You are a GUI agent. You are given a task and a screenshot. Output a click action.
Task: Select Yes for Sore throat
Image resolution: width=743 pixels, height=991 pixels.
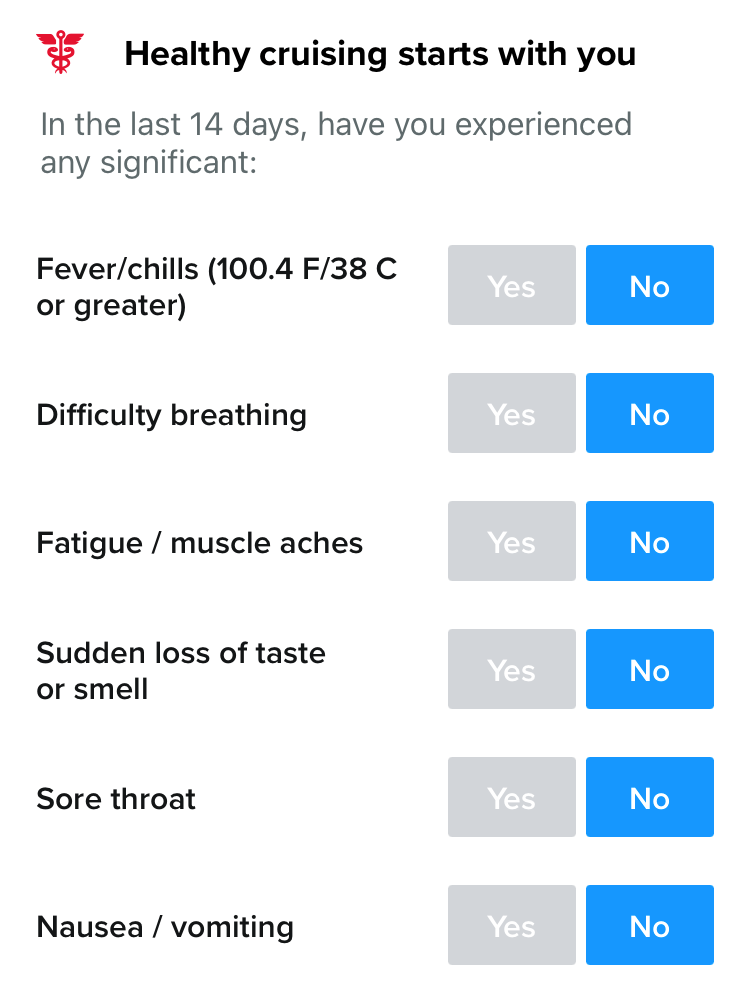point(512,797)
